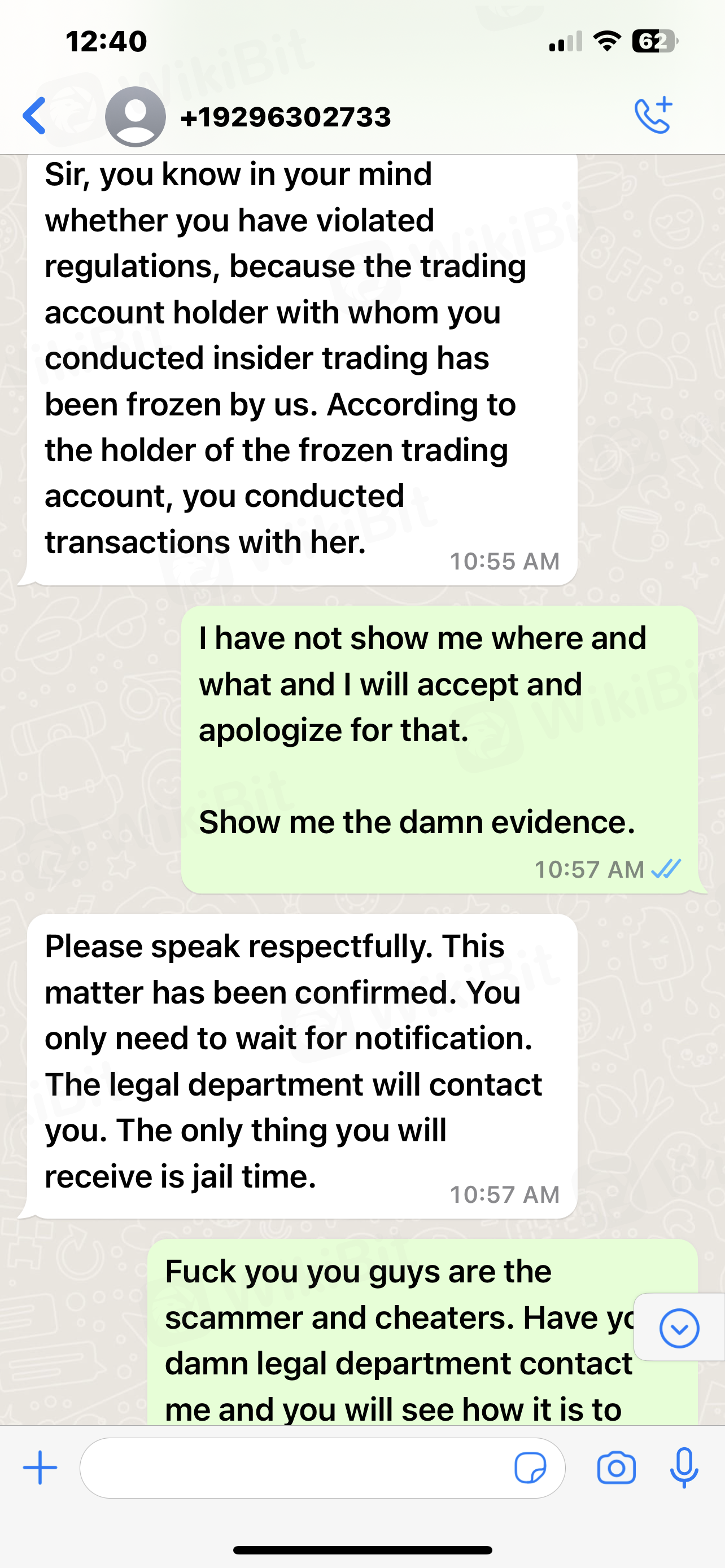Open the camera to send a photo
Image resolution: width=725 pixels, height=1568 pixels.
[x=616, y=1468]
